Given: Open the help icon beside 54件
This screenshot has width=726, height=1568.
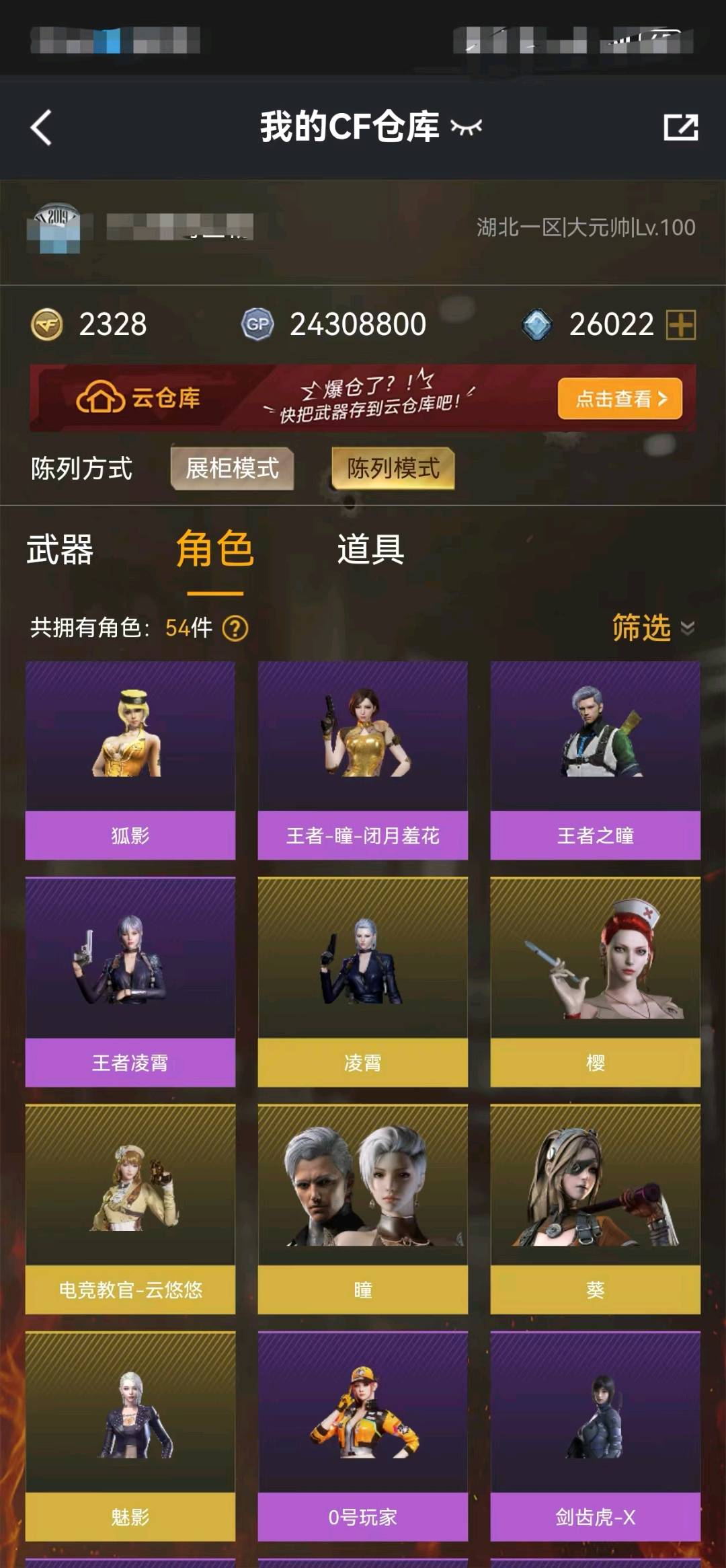Looking at the screenshot, I should pyautogui.click(x=235, y=628).
